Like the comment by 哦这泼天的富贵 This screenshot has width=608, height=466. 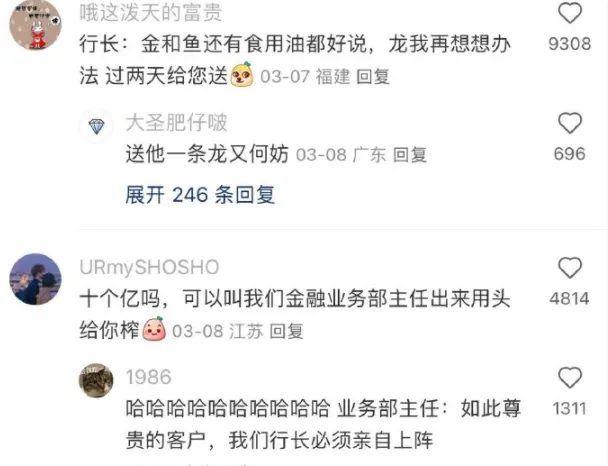(569, 14)
